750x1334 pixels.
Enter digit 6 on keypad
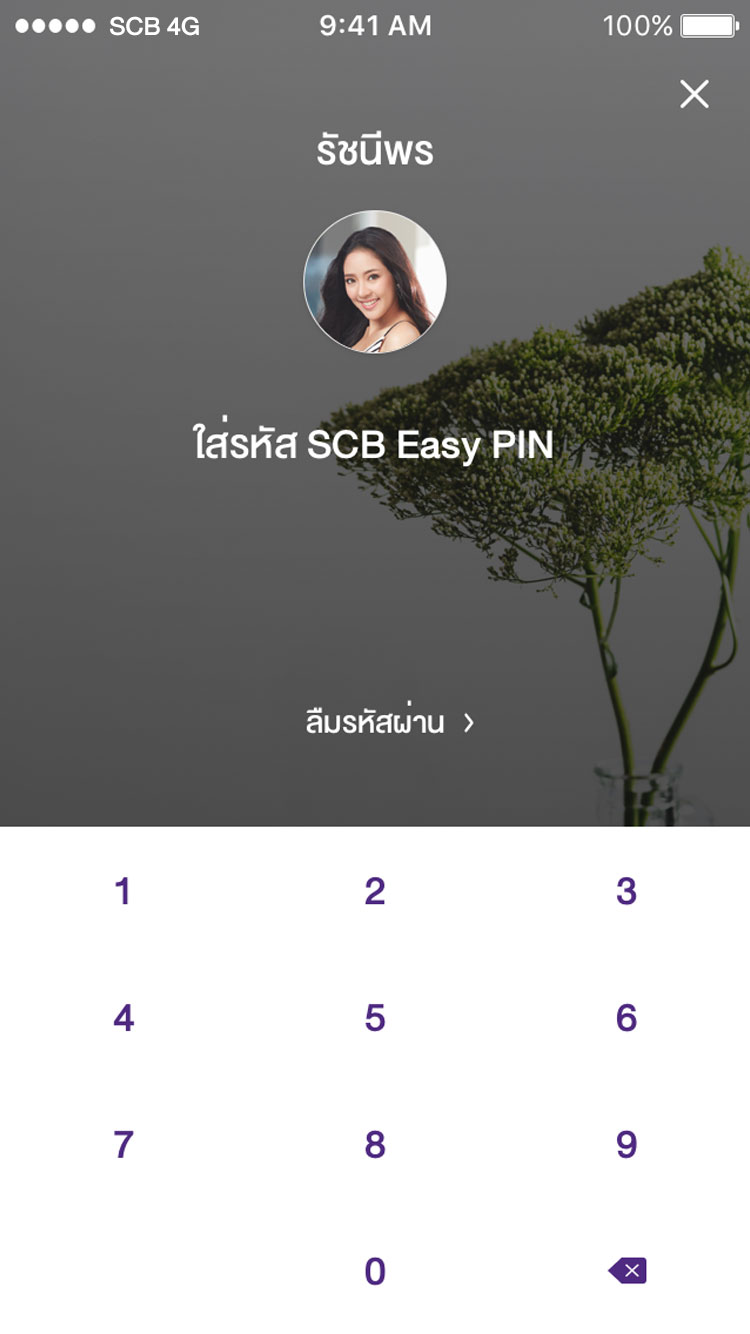[x=626, y=1018]
